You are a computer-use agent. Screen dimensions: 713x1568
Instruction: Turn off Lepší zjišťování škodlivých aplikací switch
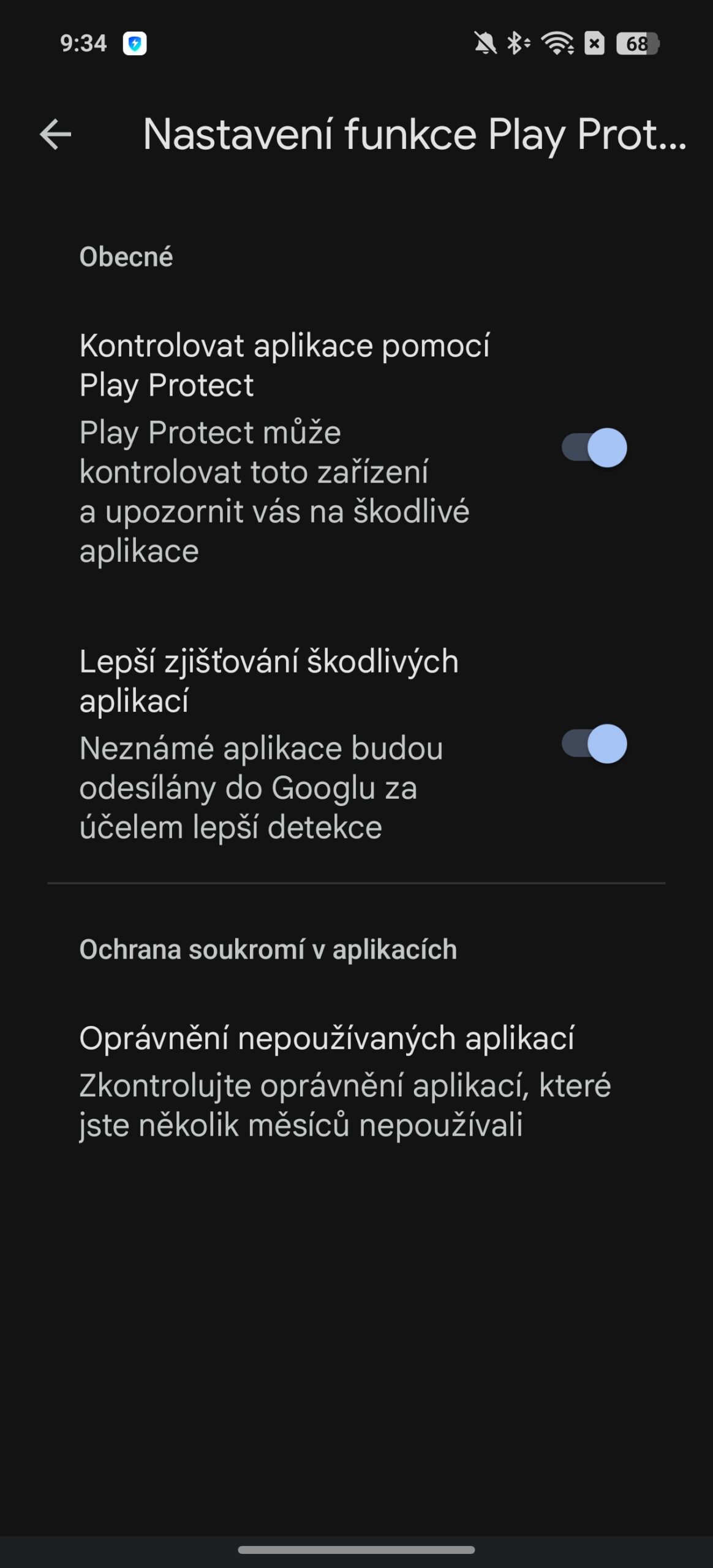(x=594, y=744)
